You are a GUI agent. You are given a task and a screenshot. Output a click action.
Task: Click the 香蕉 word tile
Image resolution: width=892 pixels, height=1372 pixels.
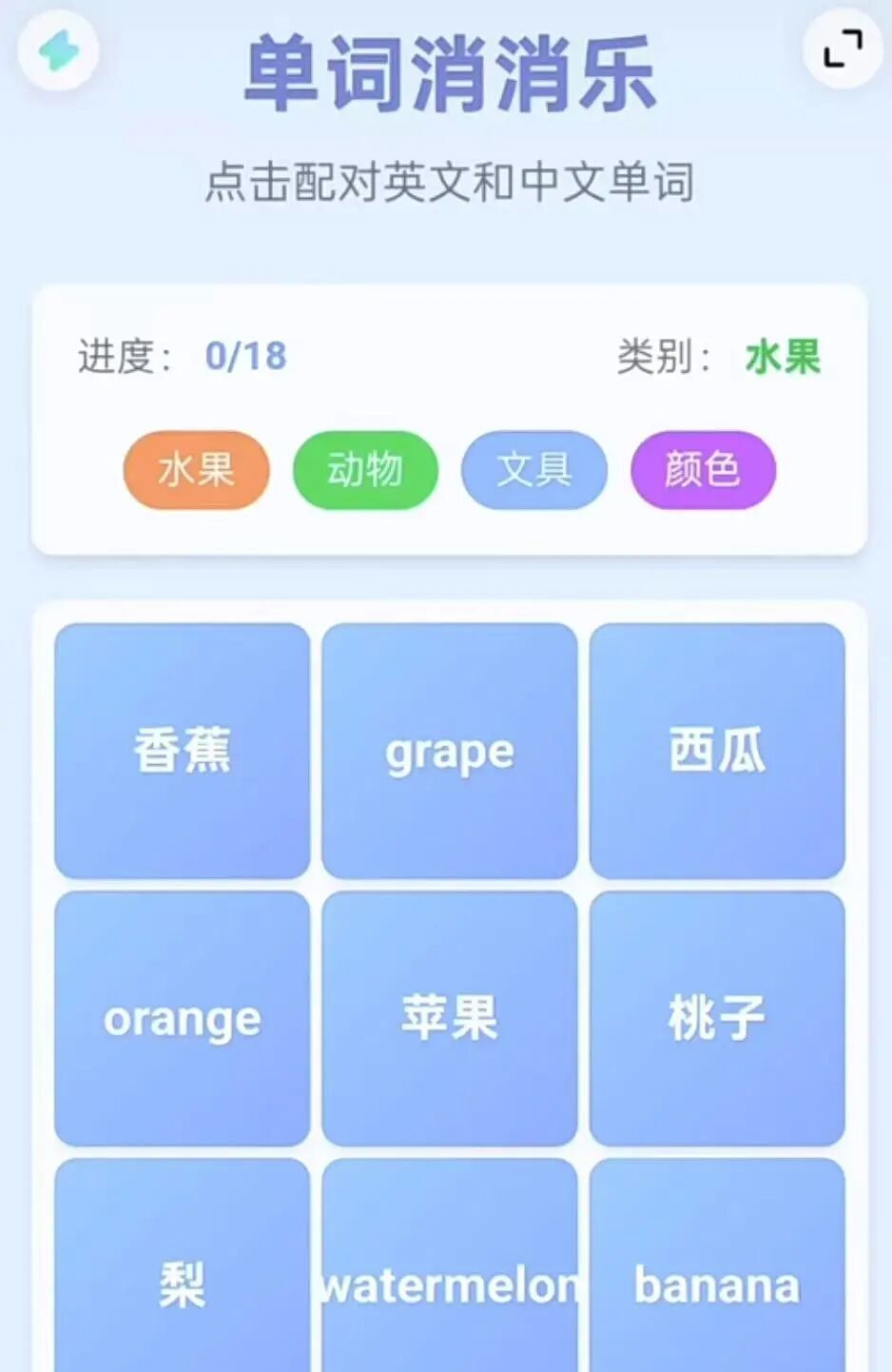coord(183,749)
